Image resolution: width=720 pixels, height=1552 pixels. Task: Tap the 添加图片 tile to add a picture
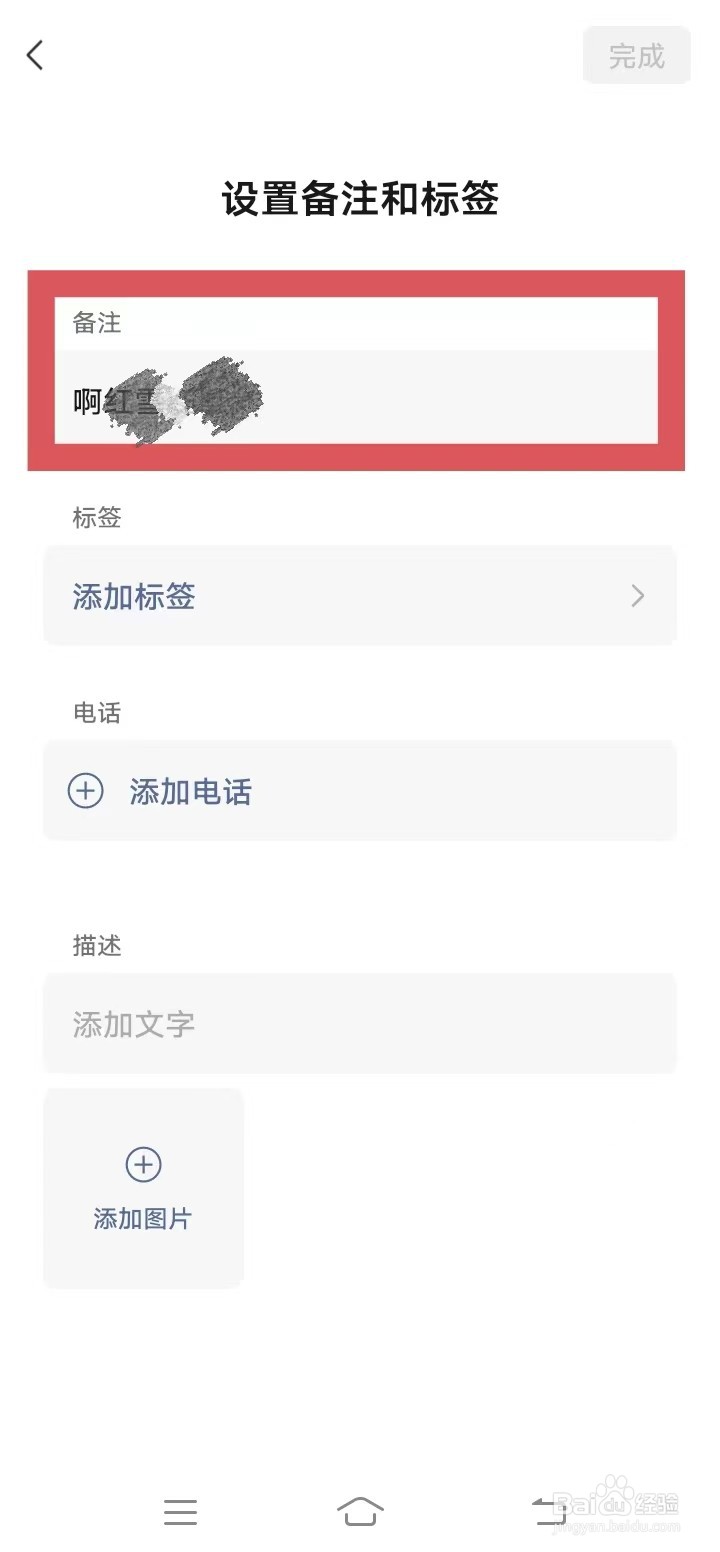point(143,1188)
